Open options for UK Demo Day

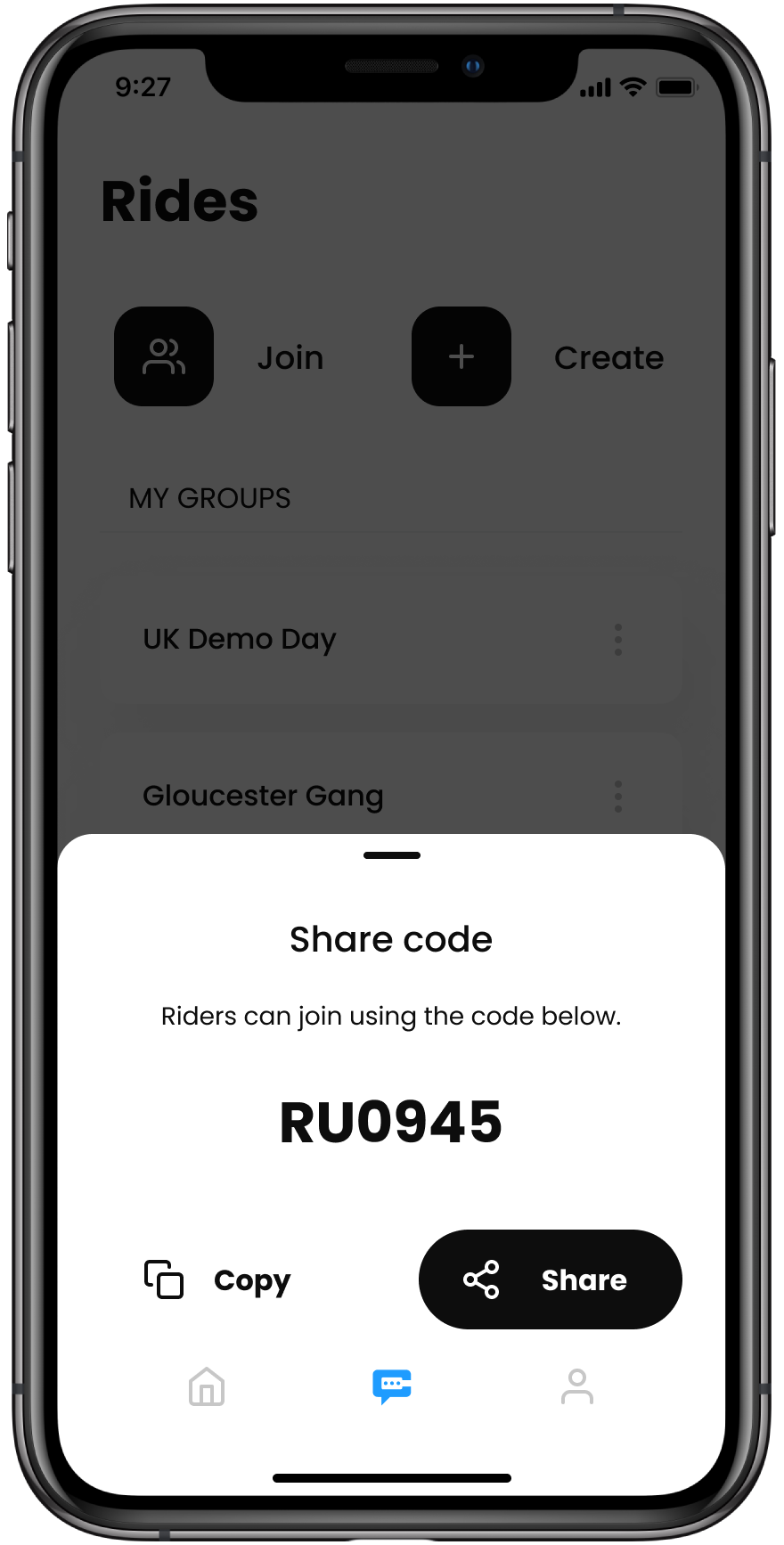[618, 640]
